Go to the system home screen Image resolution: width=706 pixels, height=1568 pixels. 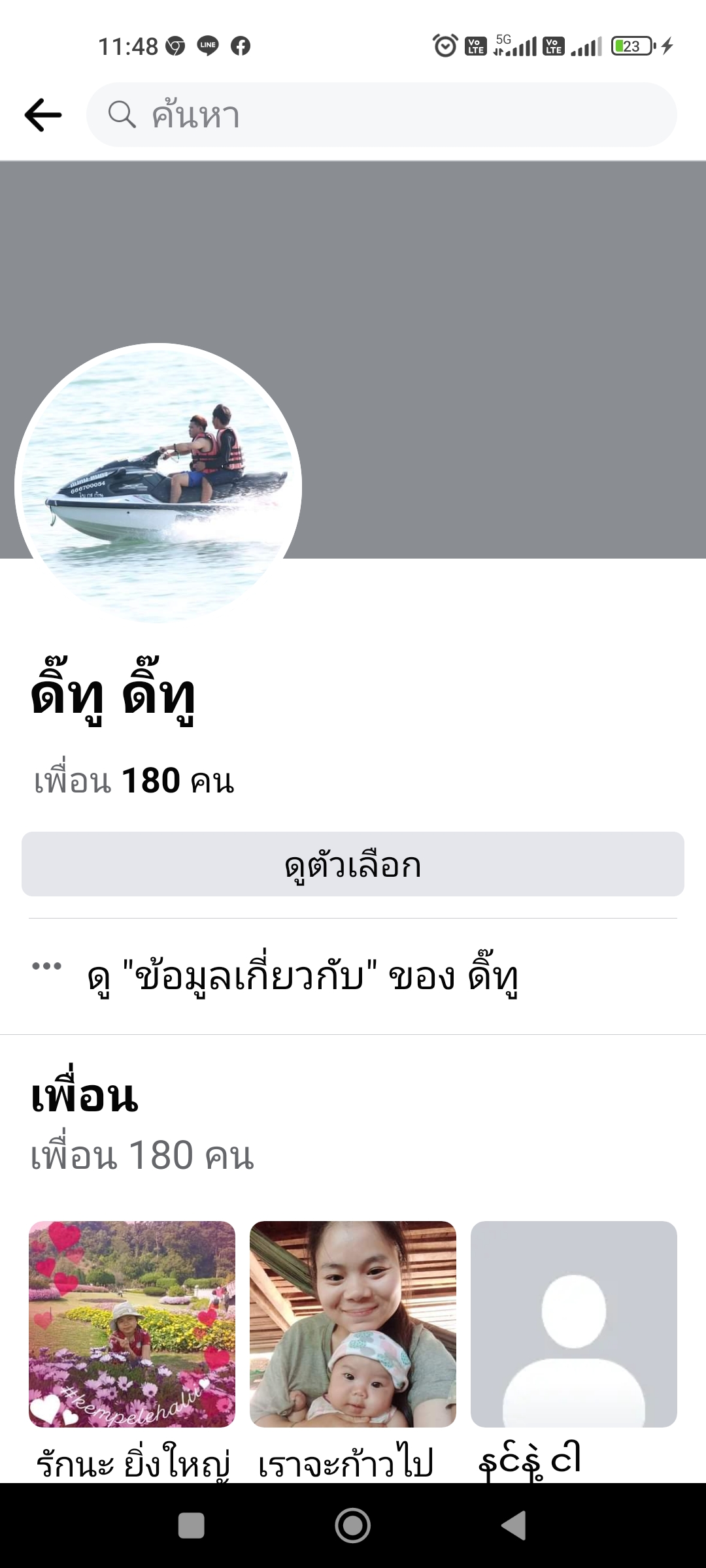(x=353, y=1526)
